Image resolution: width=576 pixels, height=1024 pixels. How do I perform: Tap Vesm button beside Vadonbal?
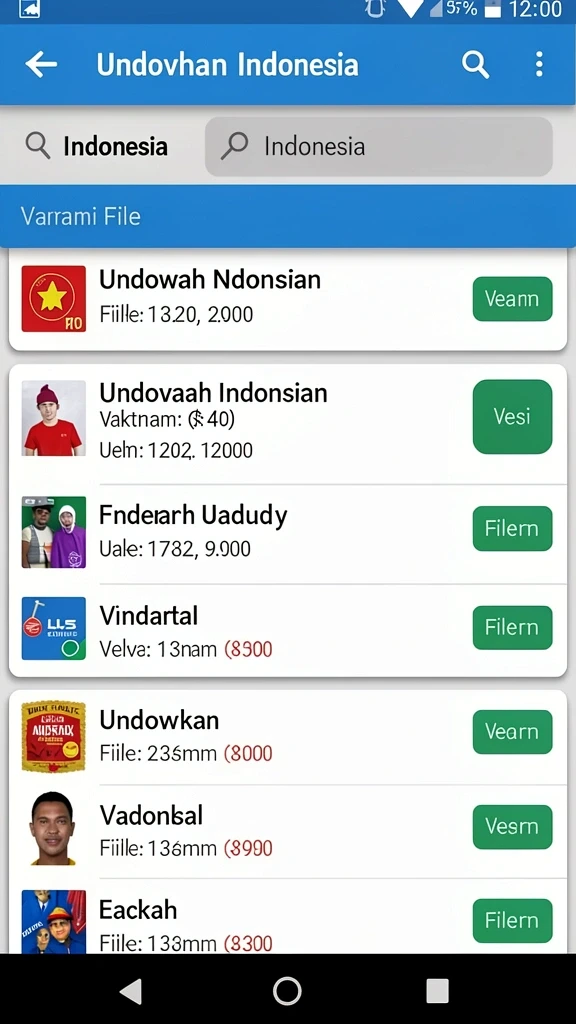(x=513, y=827)
